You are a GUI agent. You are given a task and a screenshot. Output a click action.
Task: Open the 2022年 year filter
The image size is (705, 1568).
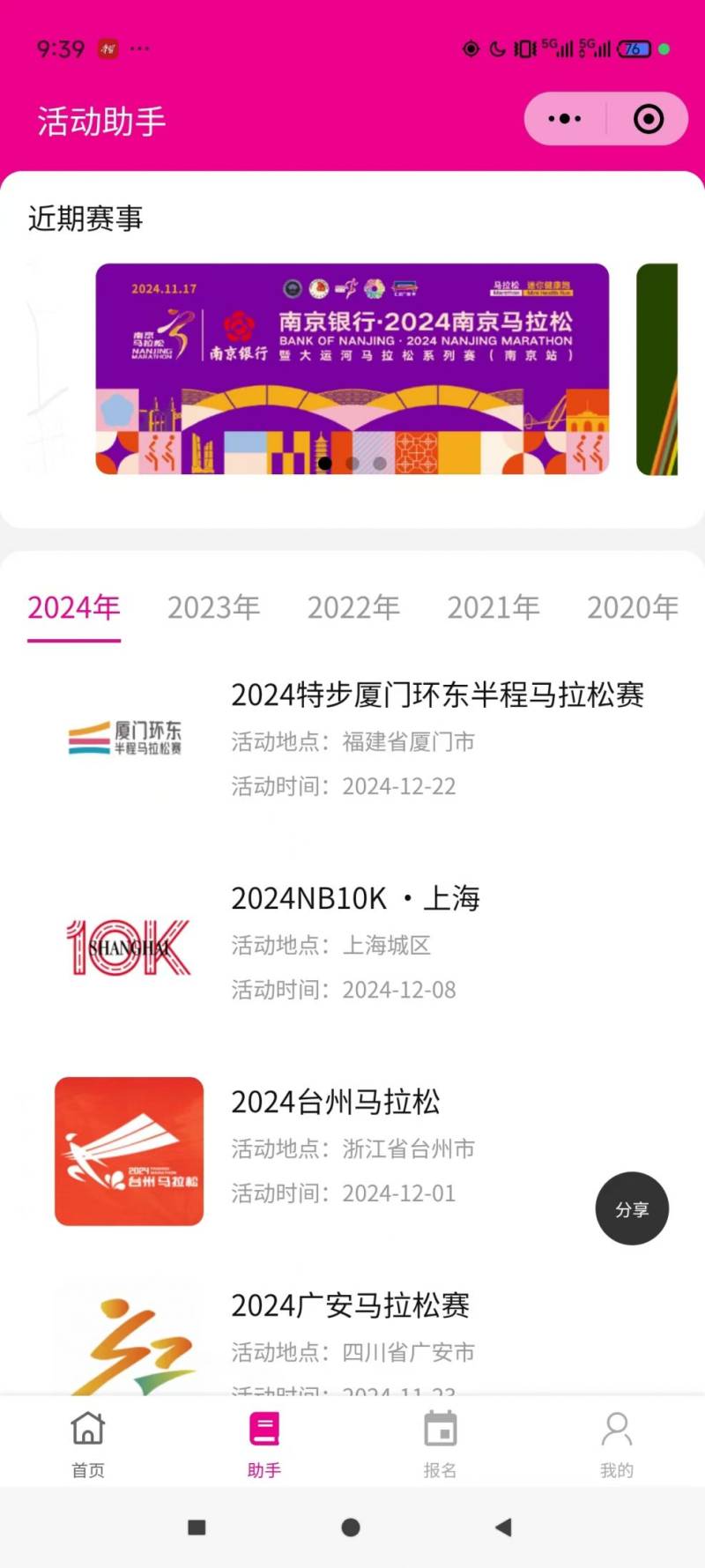353,607
